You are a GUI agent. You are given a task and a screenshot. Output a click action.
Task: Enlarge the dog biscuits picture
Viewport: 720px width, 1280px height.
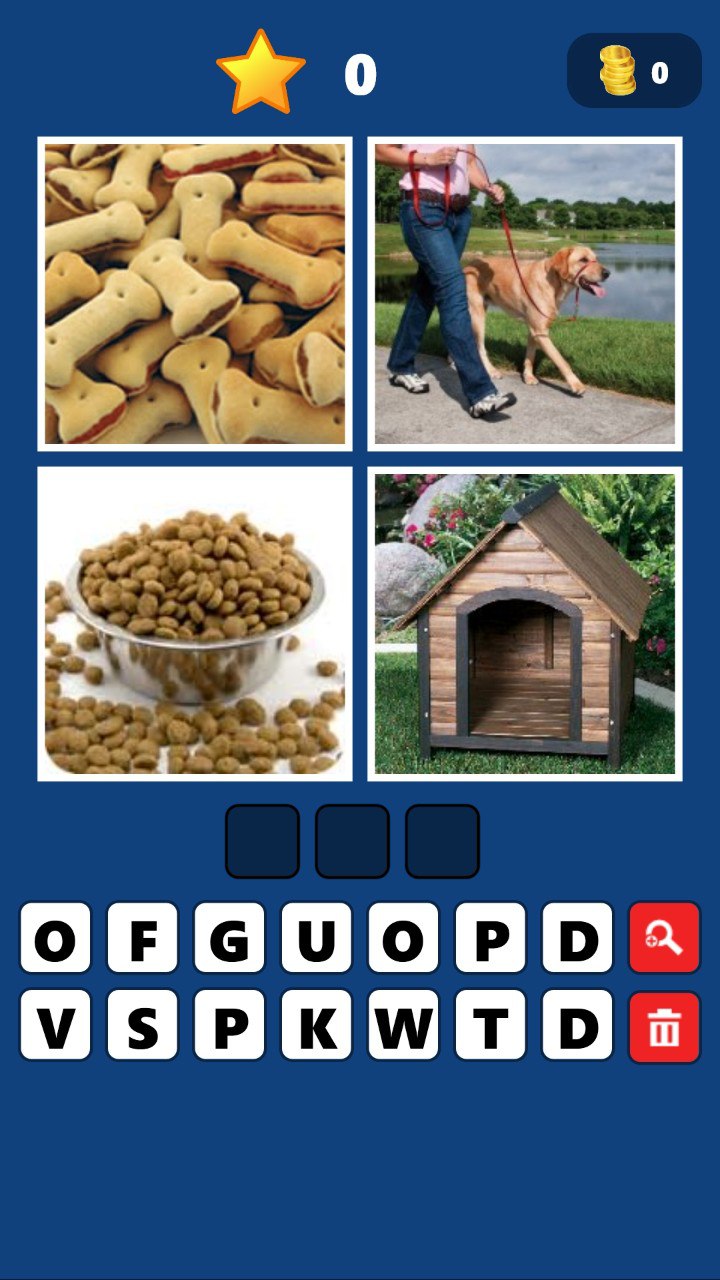tap(195, 294)
